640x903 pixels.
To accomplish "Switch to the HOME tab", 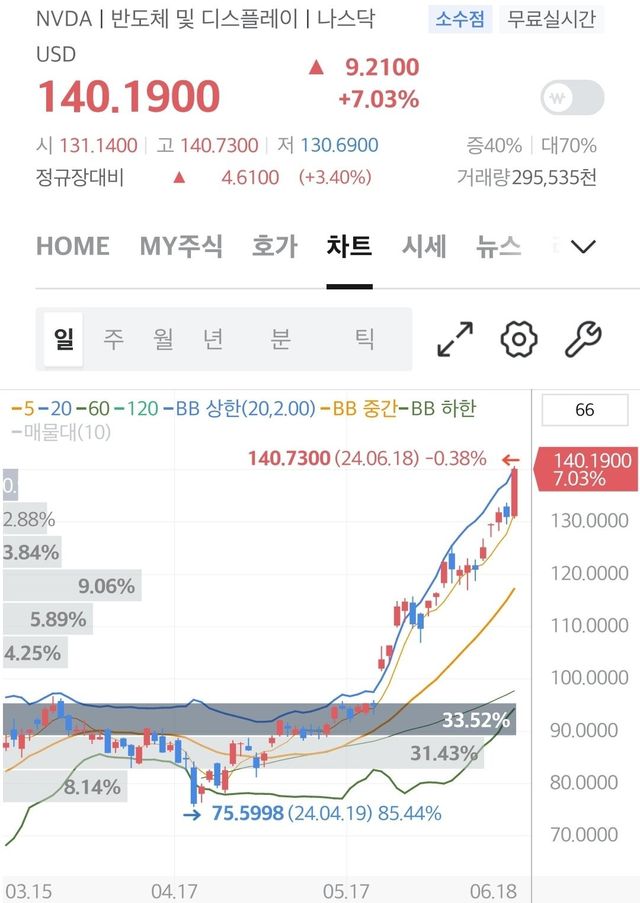I will tap(72, 246).
